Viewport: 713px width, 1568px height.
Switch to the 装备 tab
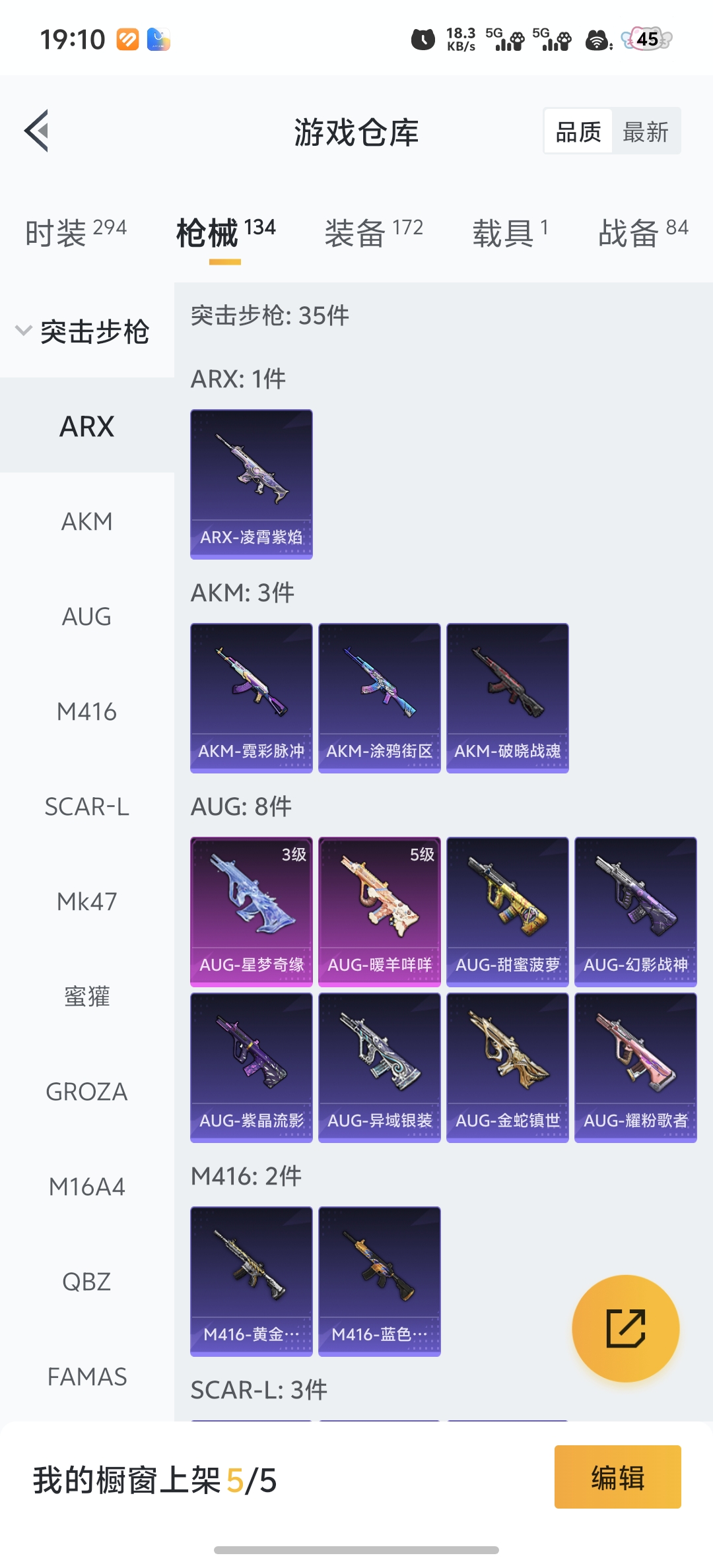[374, 232]
